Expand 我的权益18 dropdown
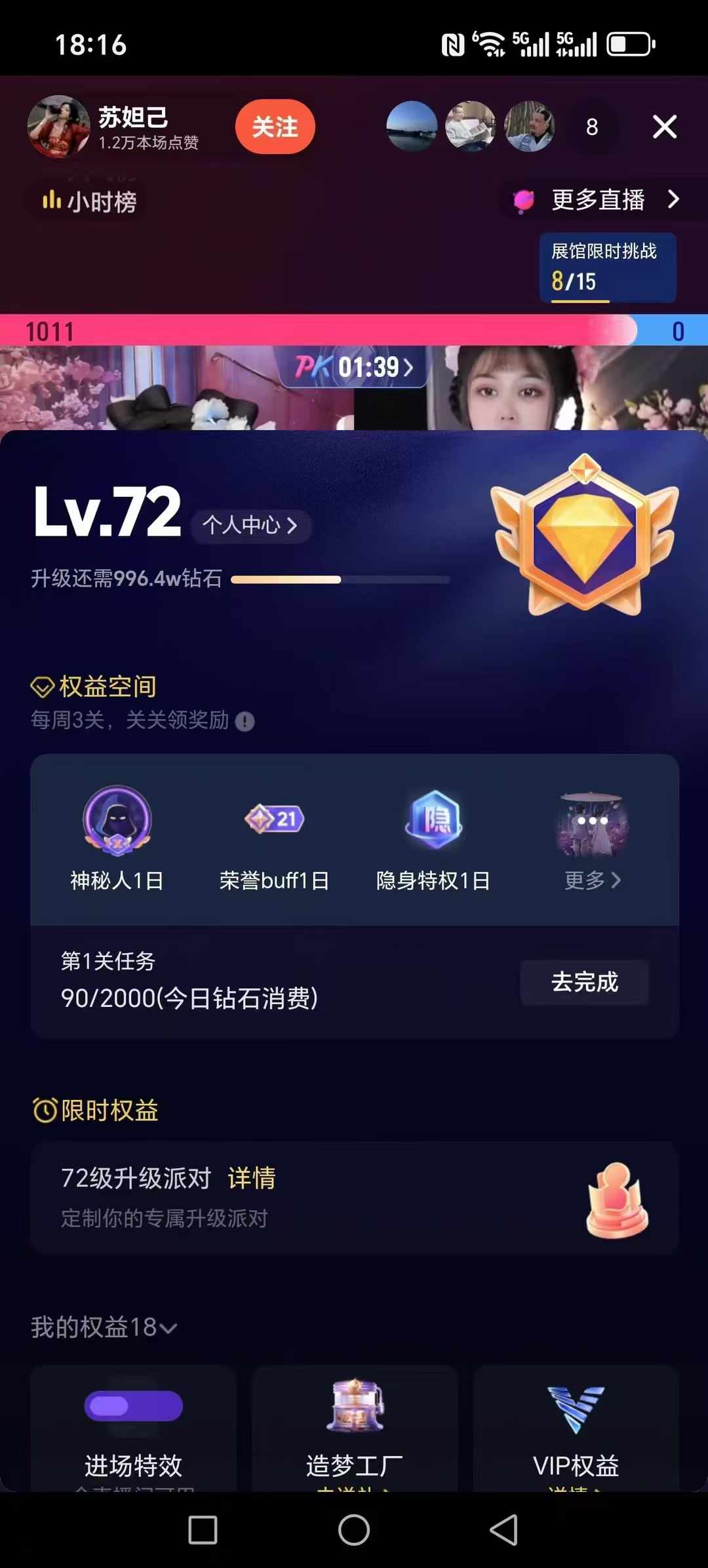This screenshot has width=708, height=1568. (x=105, y=1327)
